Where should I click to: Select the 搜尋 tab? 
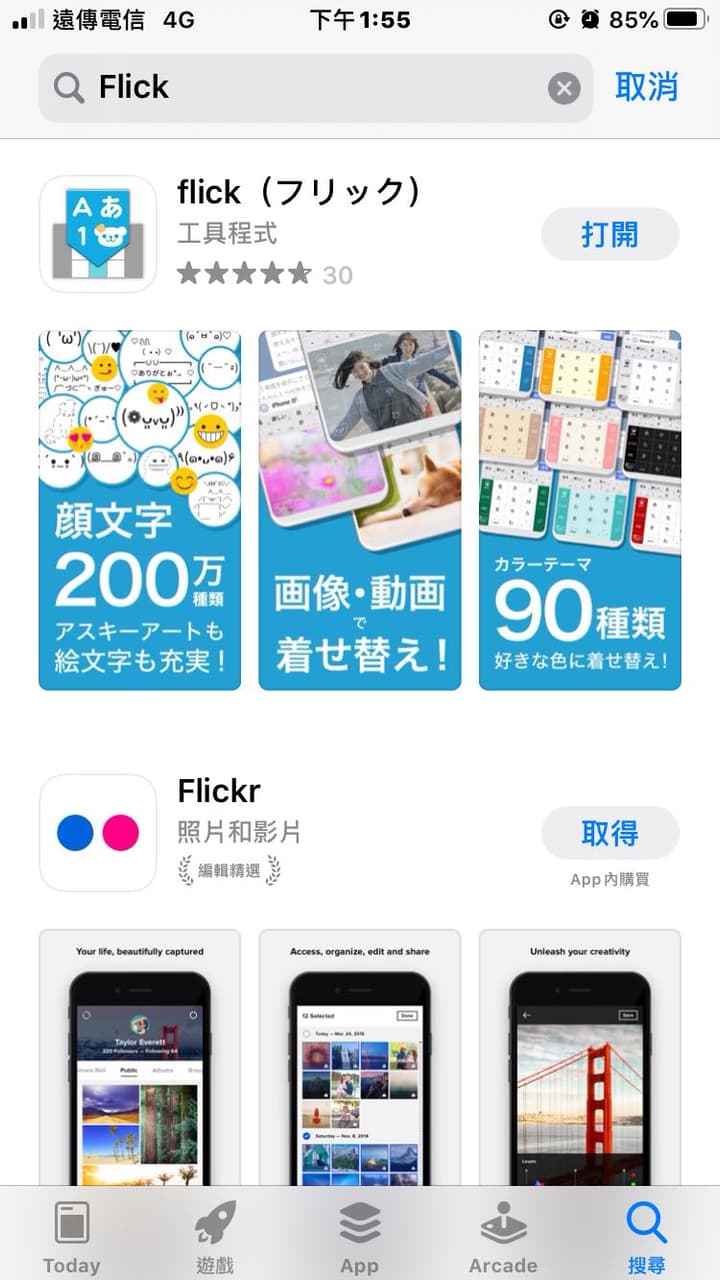click(x=647, y=1237)
